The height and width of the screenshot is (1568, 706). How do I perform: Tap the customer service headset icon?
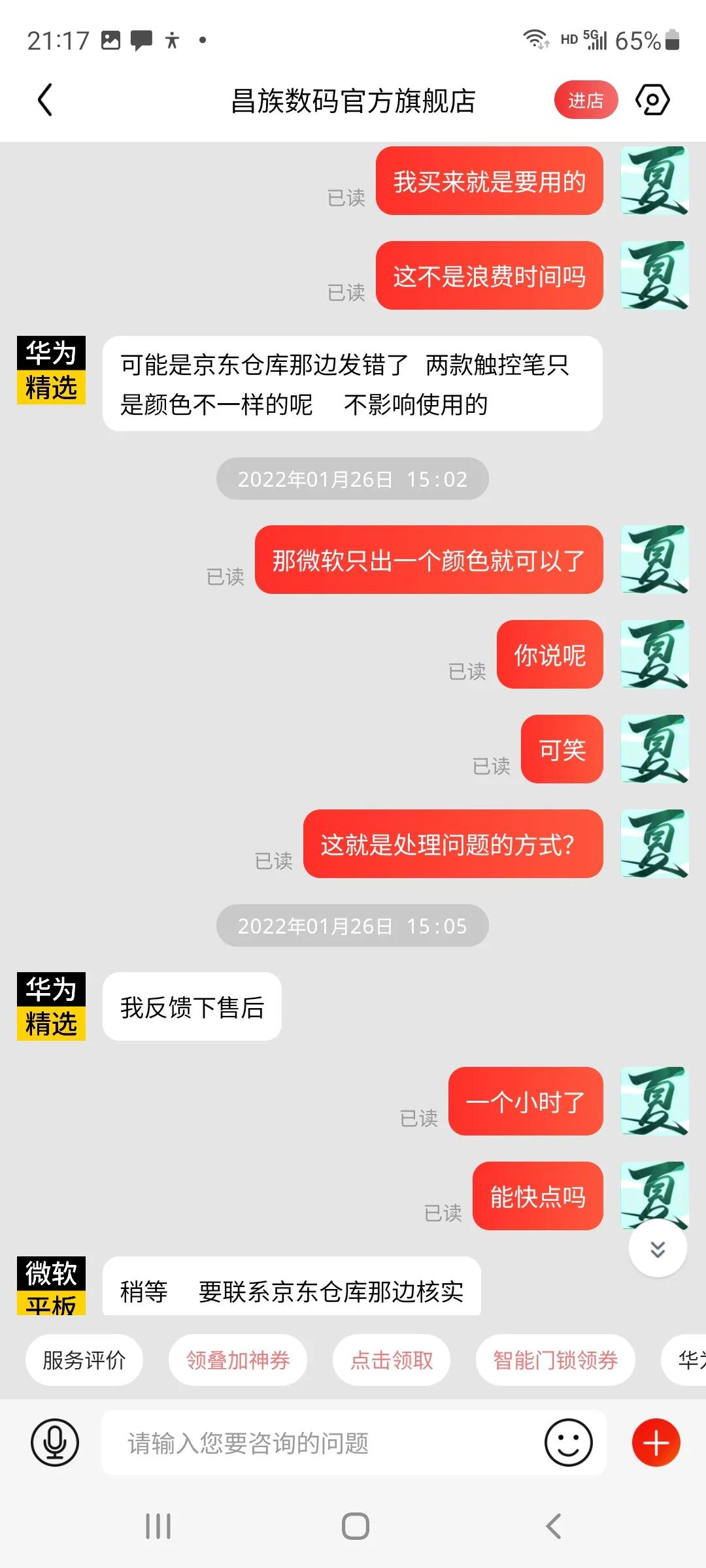pyautogui.click(x=653, y=99)
